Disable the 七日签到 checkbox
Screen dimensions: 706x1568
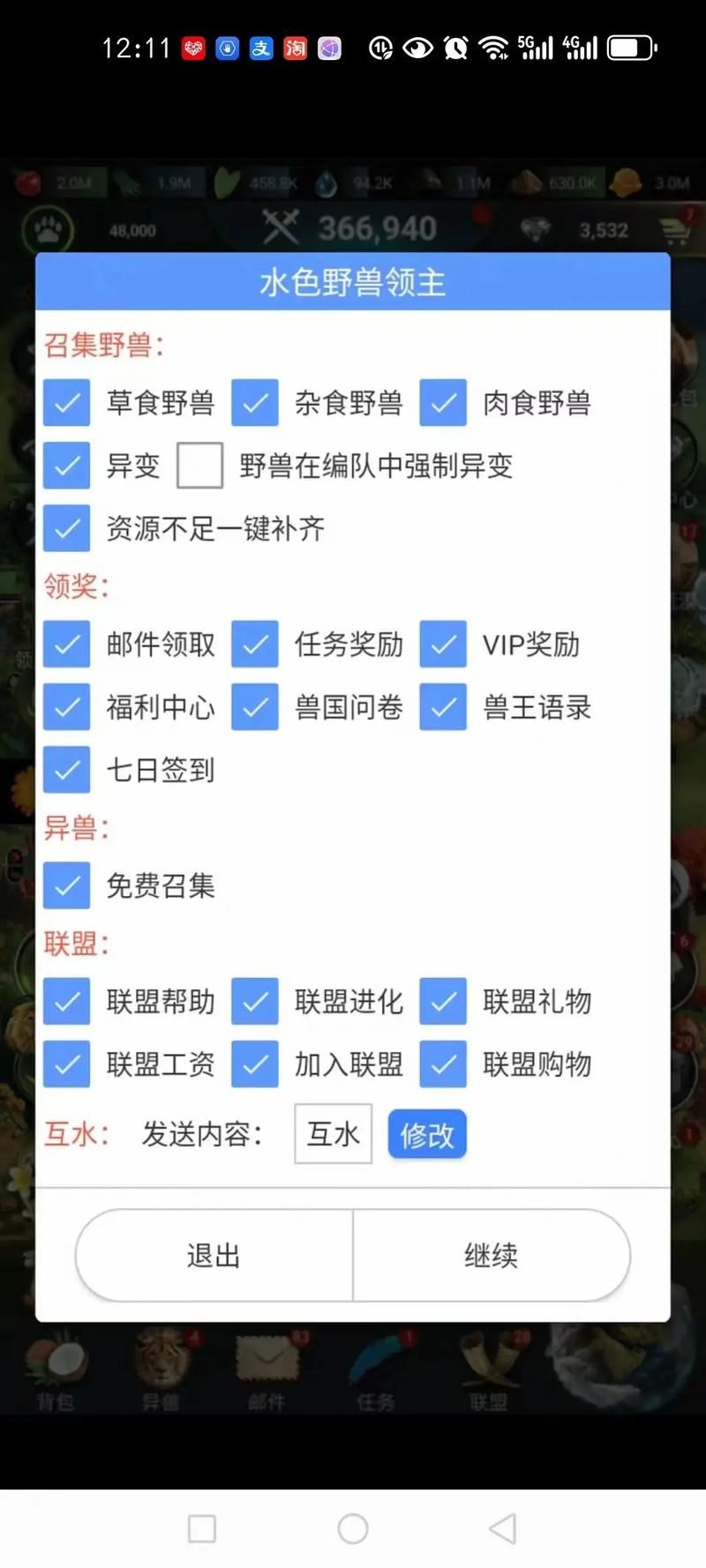tap(67, 770)
